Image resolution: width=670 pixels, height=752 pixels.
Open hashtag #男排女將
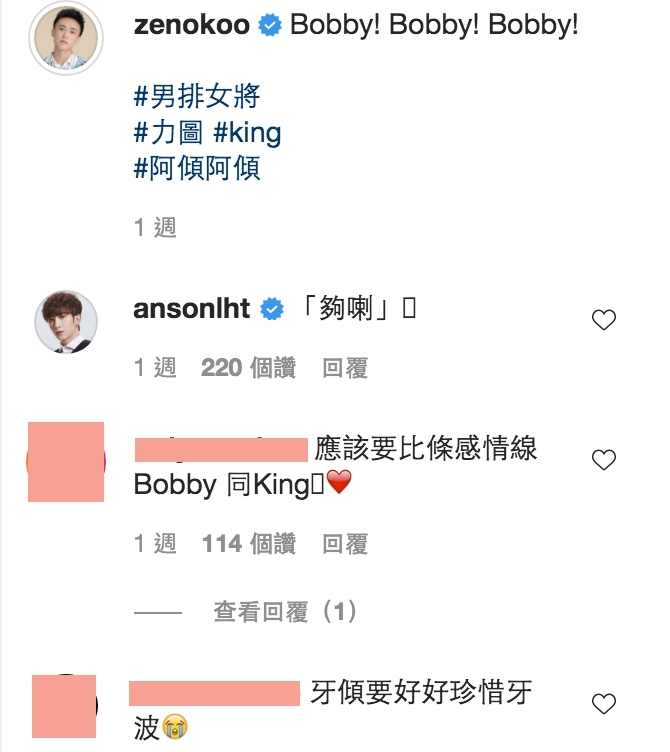coord(196,97)
